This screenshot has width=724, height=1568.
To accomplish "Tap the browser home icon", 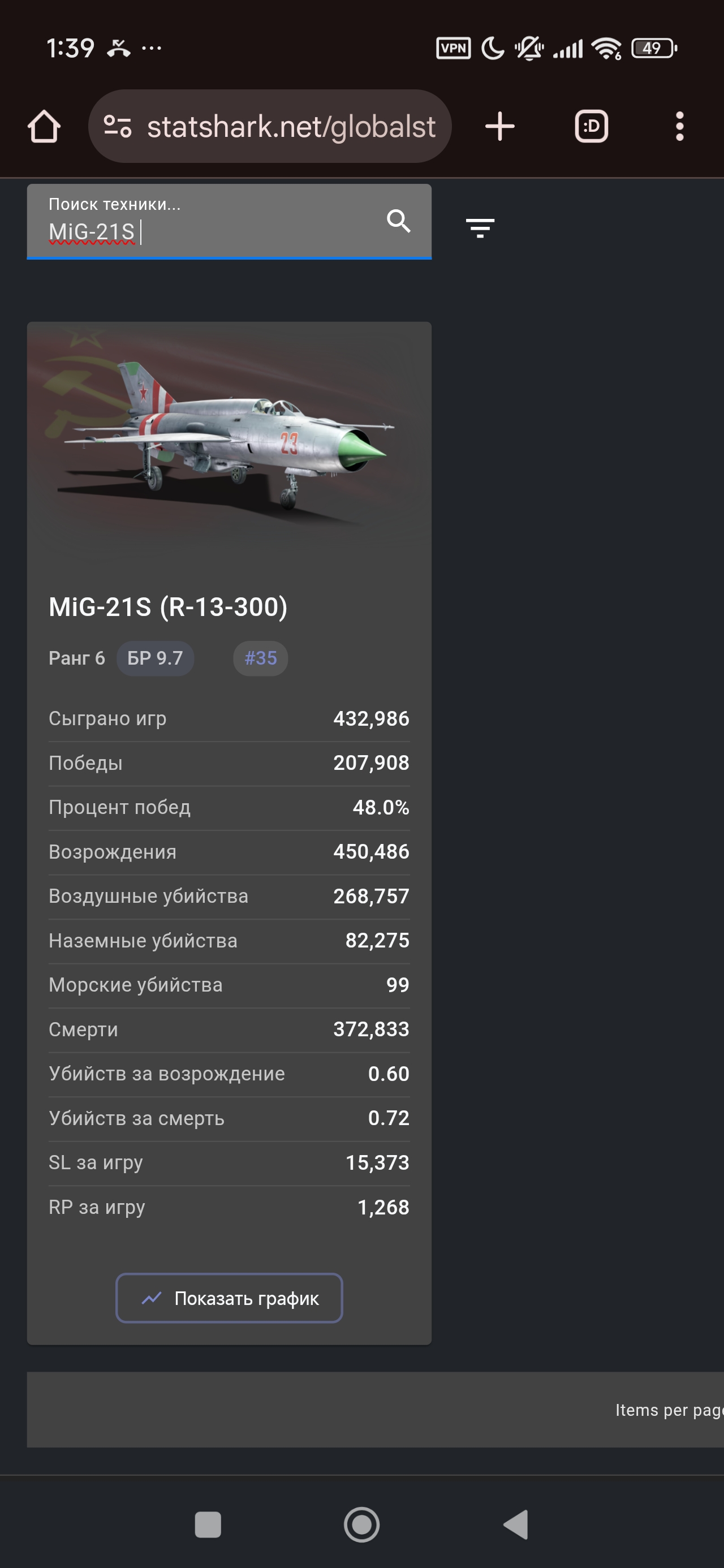I will [44, 127].
